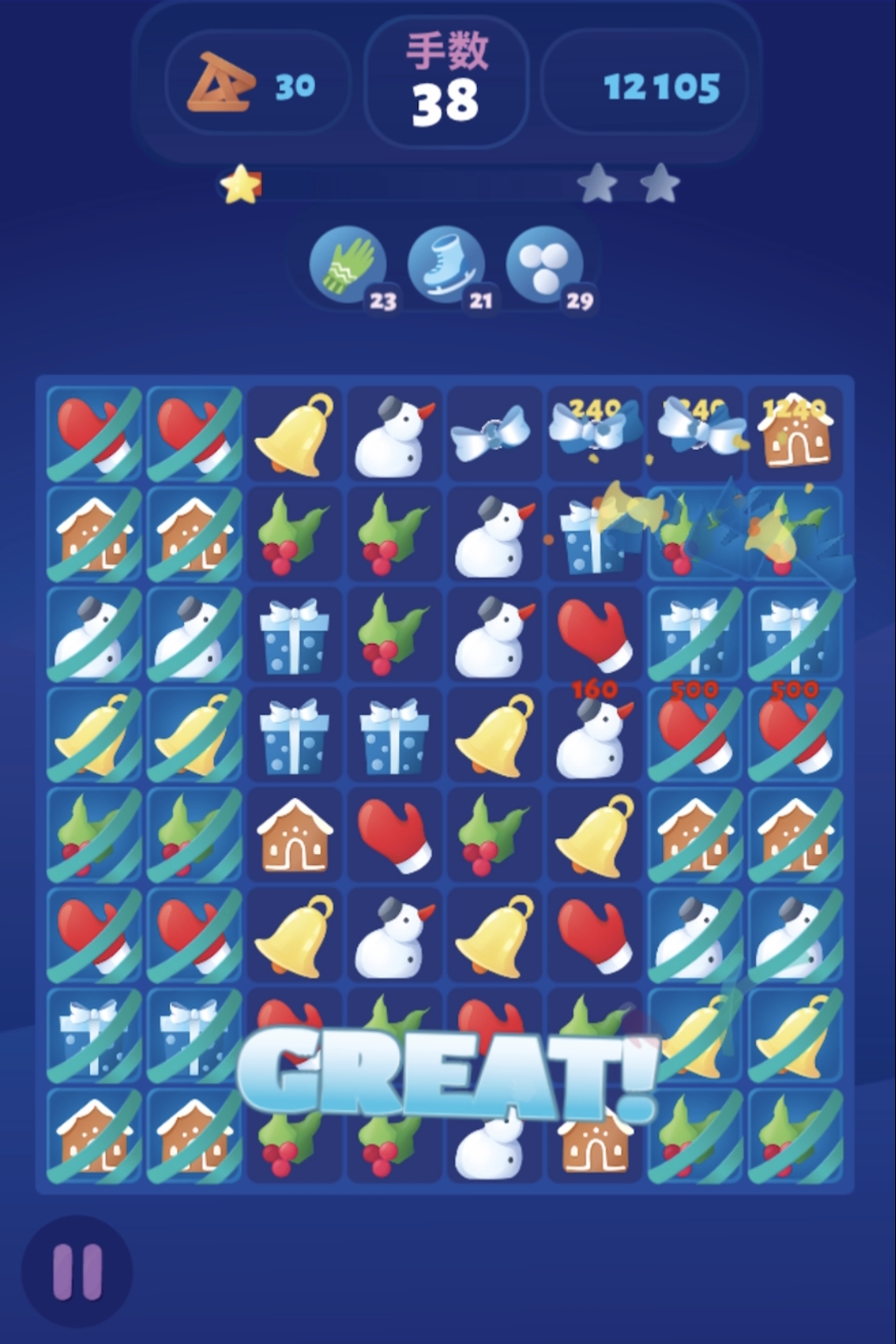Viewport: 896px width, 1344px height.
Task: Use the glove booster showing 23
Action: pos(347,265)
